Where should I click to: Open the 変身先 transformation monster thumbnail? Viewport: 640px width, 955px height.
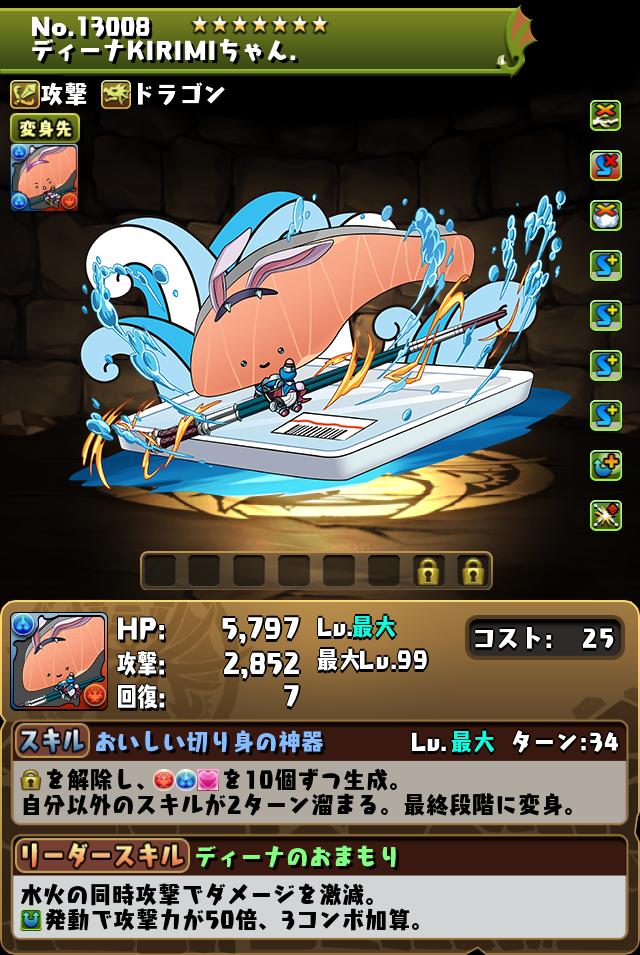pyautogui.click(x=44, y=178)
